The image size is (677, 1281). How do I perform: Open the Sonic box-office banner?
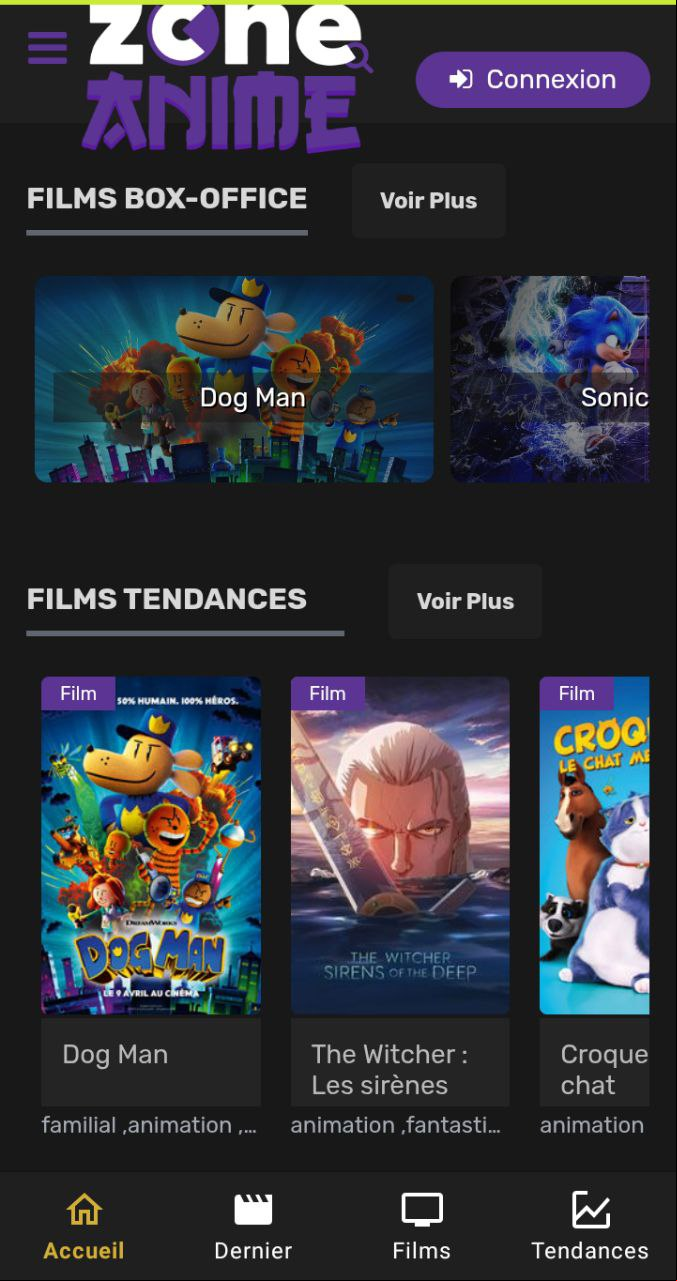click(549, 379)
